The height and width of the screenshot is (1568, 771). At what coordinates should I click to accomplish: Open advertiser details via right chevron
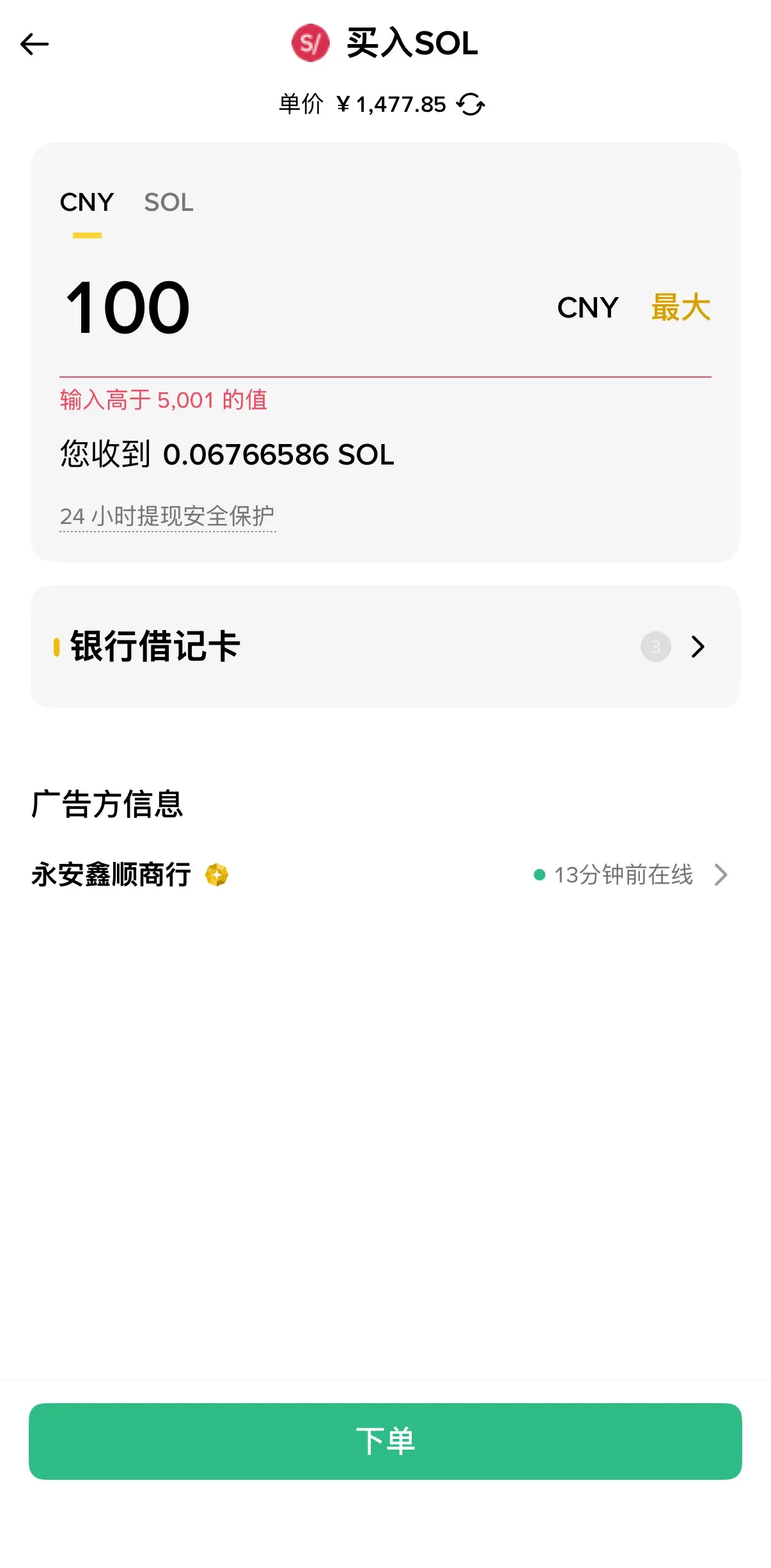(721, 875)
